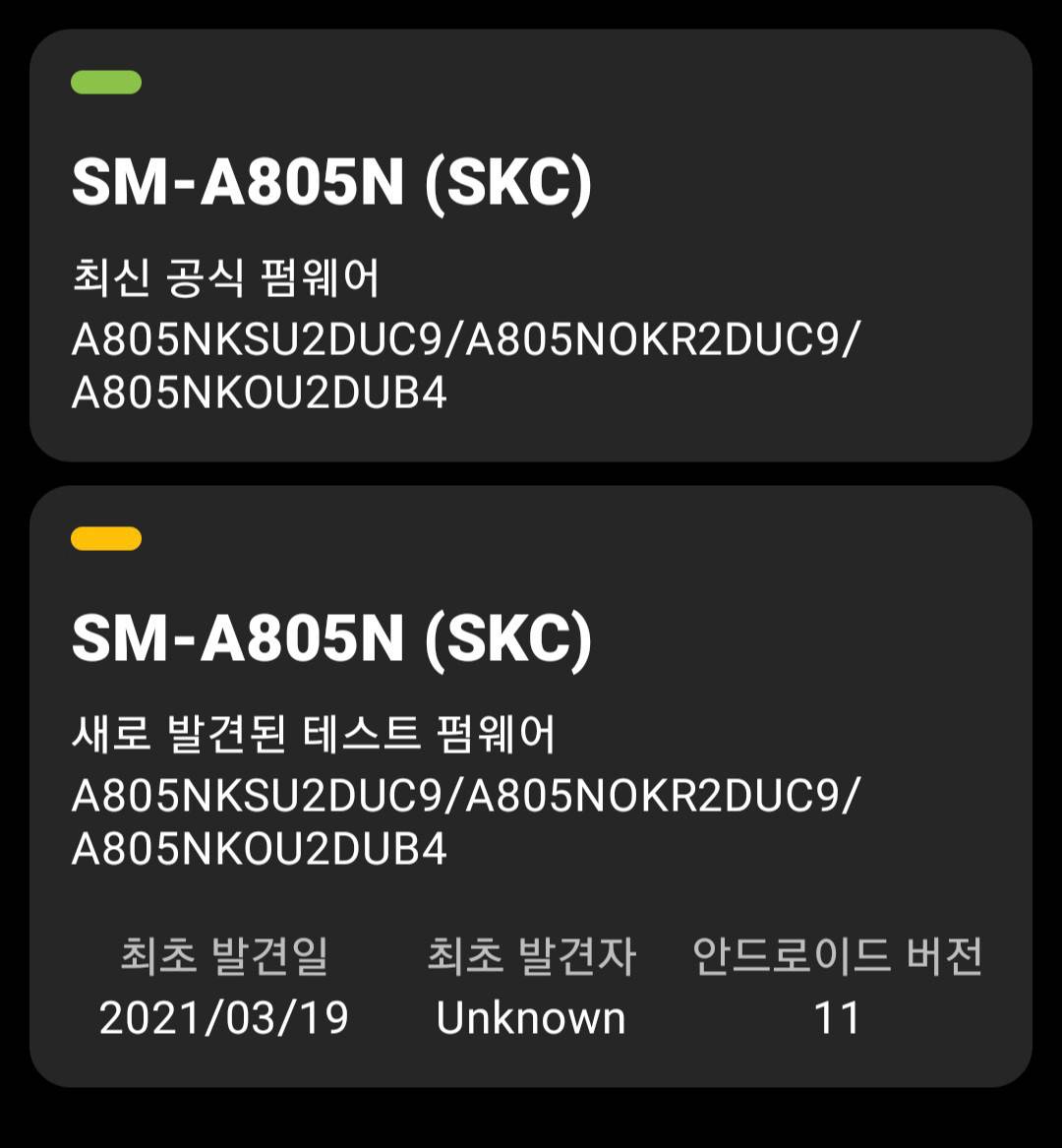Viewport: 1062px width, 1148px height.
Task: Open the newly found test firmware card
Action: (531, 785)
